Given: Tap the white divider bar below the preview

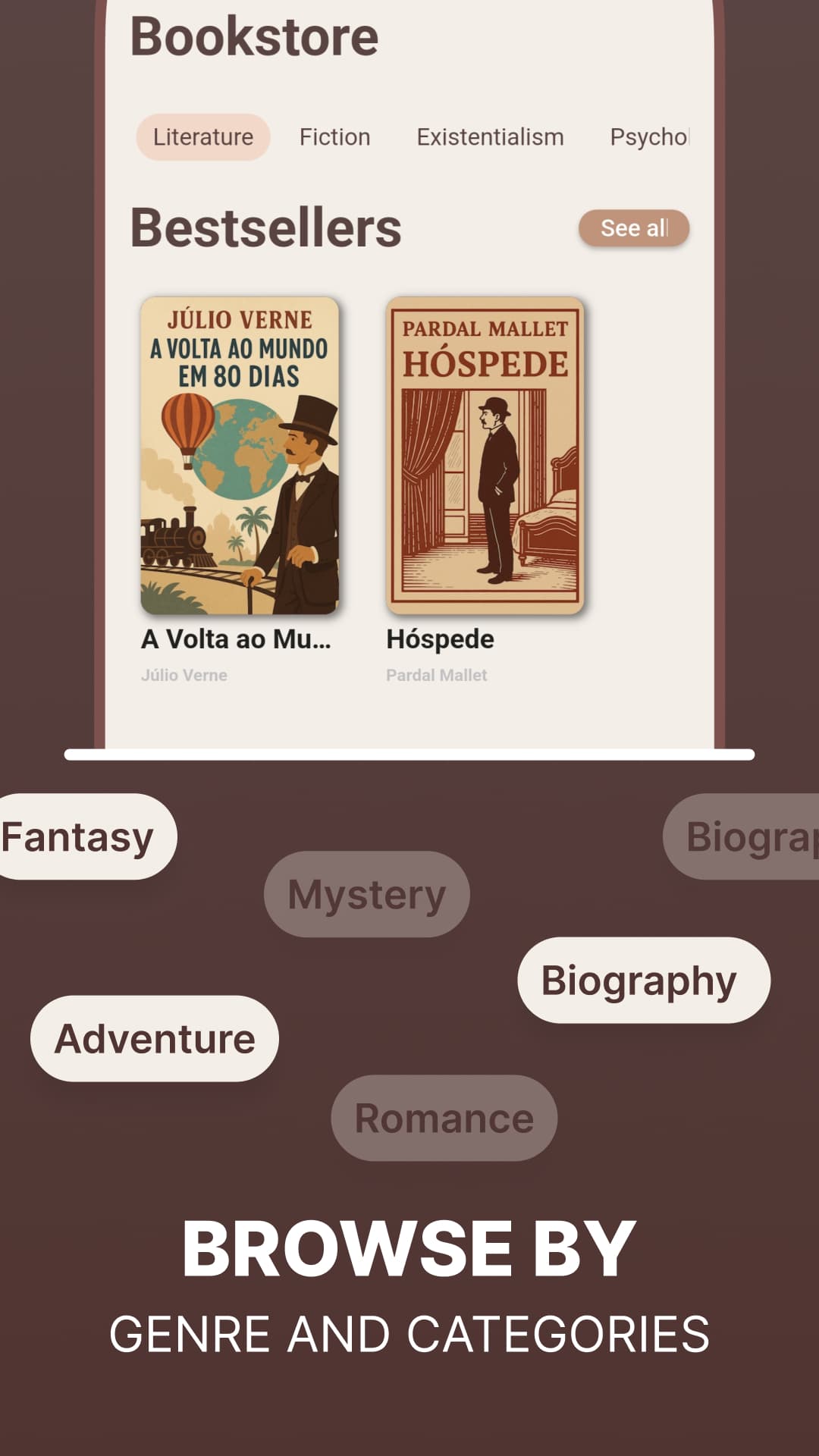Looking at the screenshot, I should coord(409,755).
